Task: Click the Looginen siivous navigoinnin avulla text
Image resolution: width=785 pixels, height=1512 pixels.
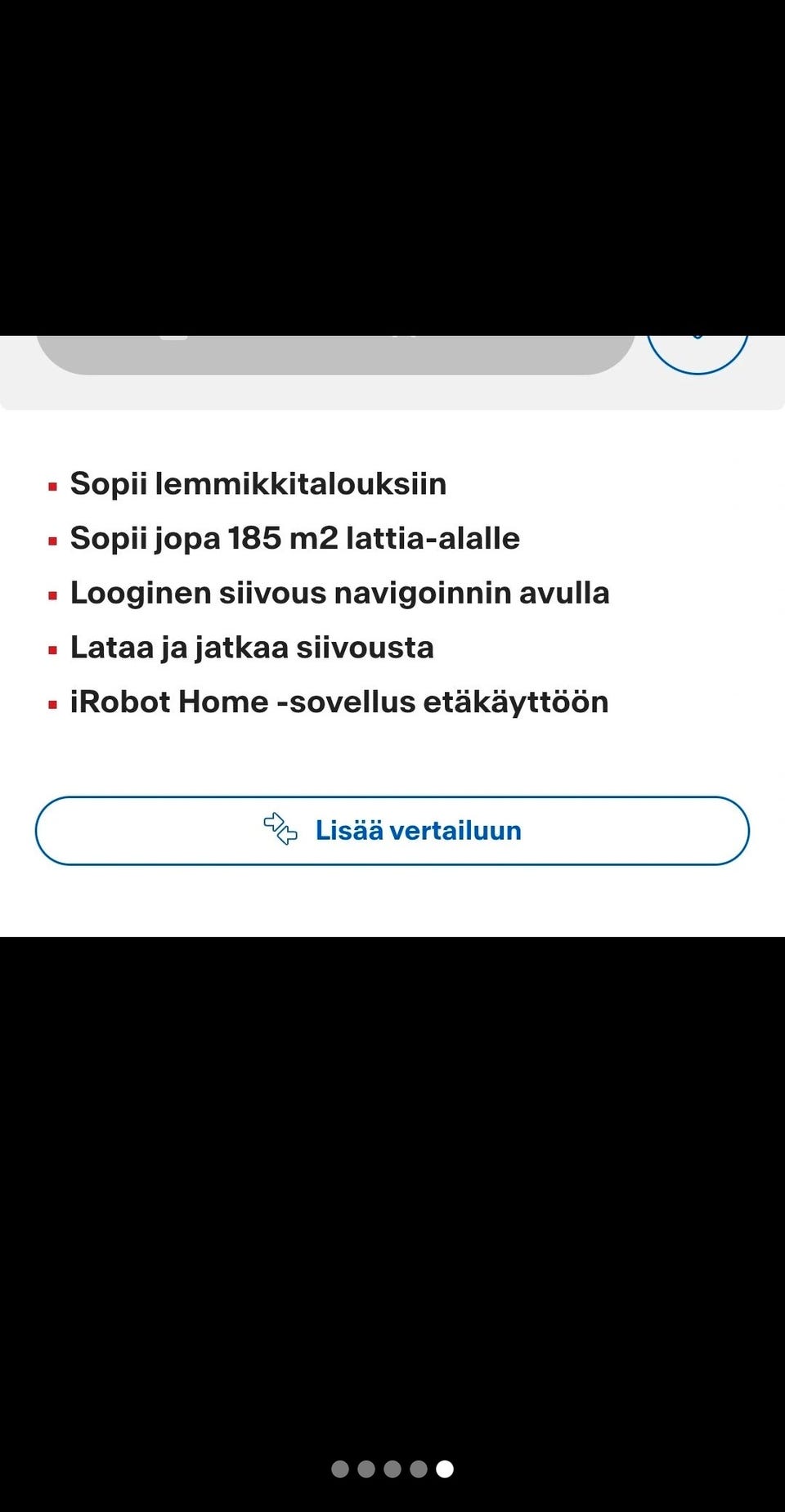Action: coord(340,593)
